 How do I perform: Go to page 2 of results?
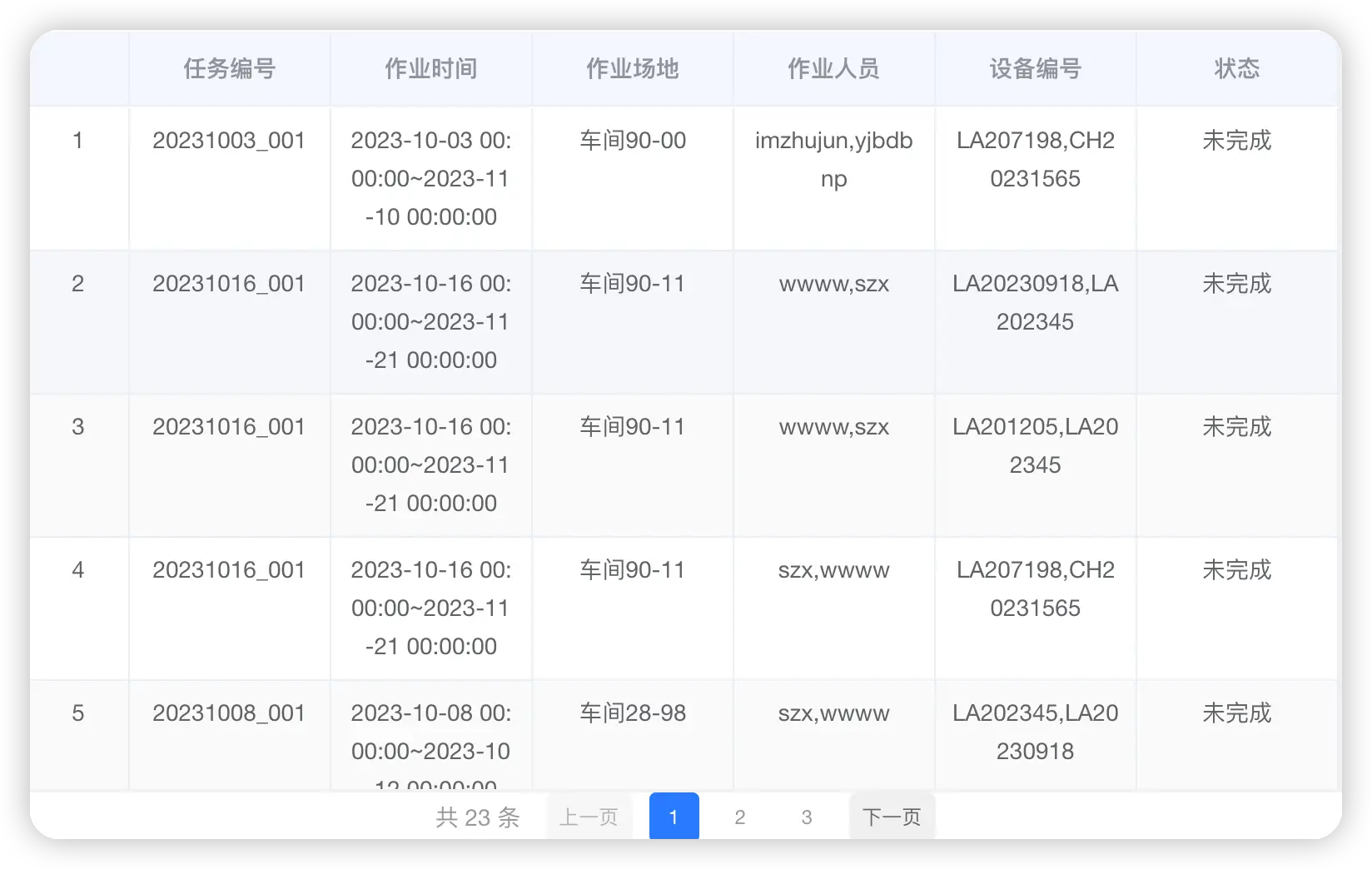pyautogui.click(x=739, y=817)
